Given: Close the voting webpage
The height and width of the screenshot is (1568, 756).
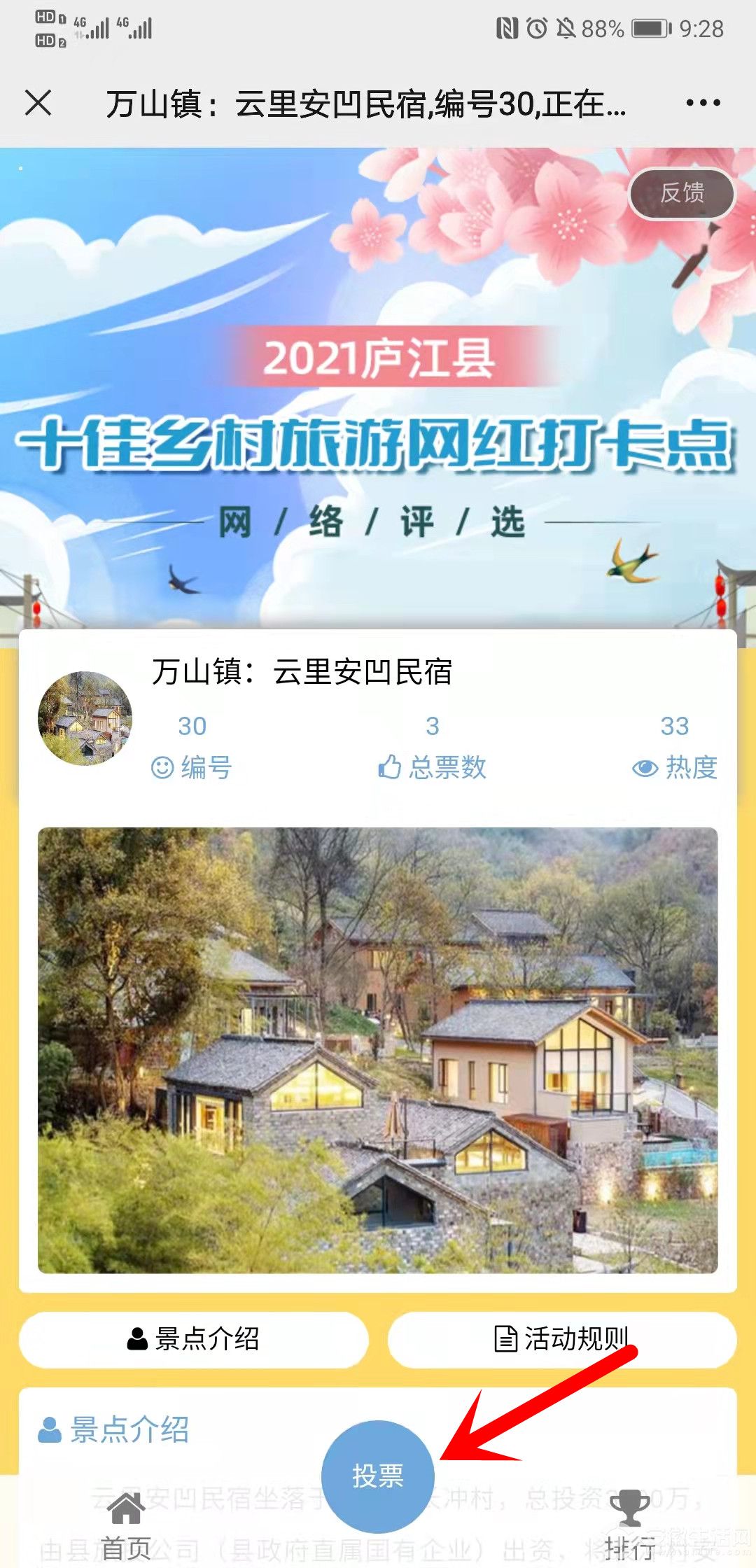Looking at the screenshot, I should coord(38,103).
